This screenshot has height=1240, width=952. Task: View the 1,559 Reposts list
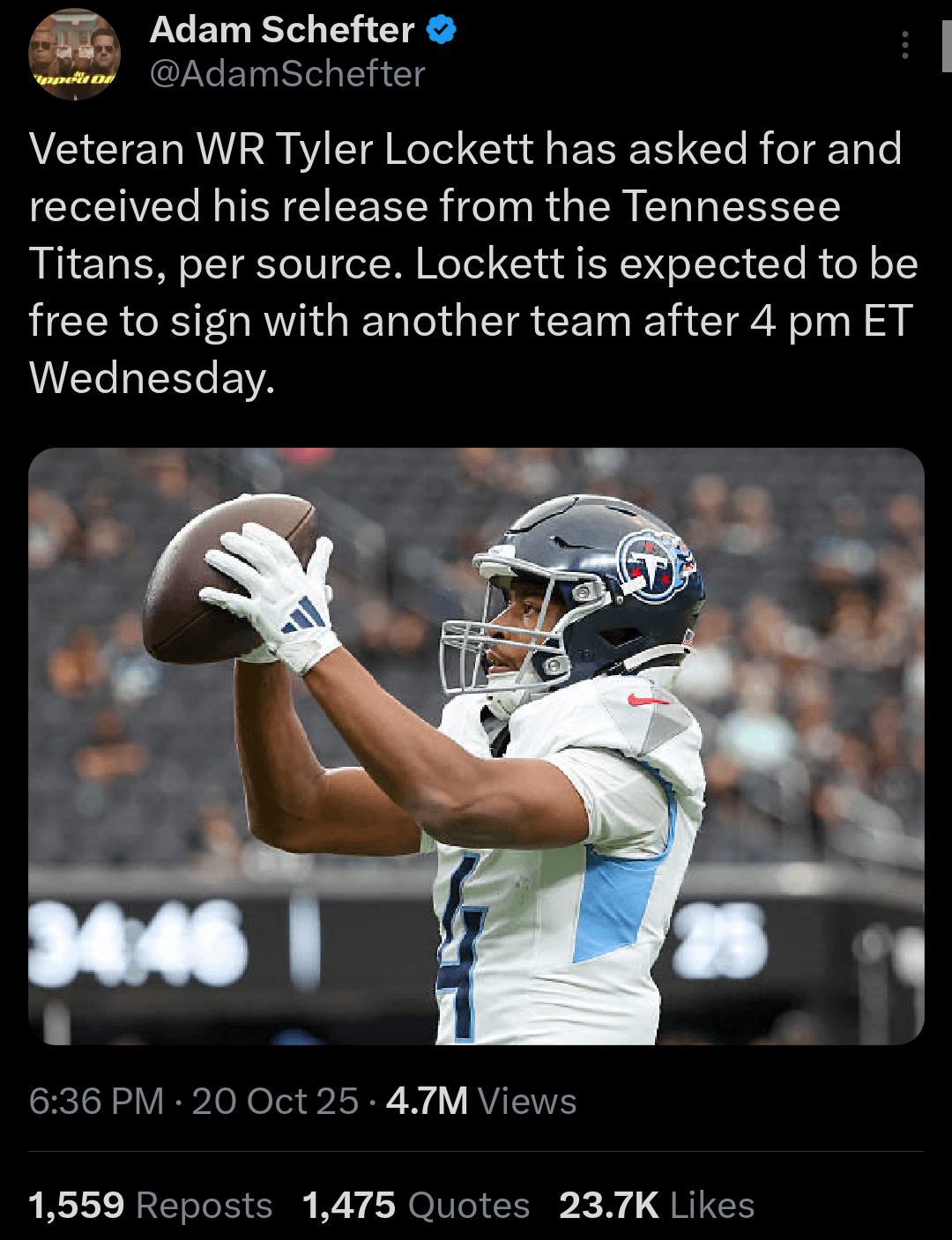point(150,1206)
